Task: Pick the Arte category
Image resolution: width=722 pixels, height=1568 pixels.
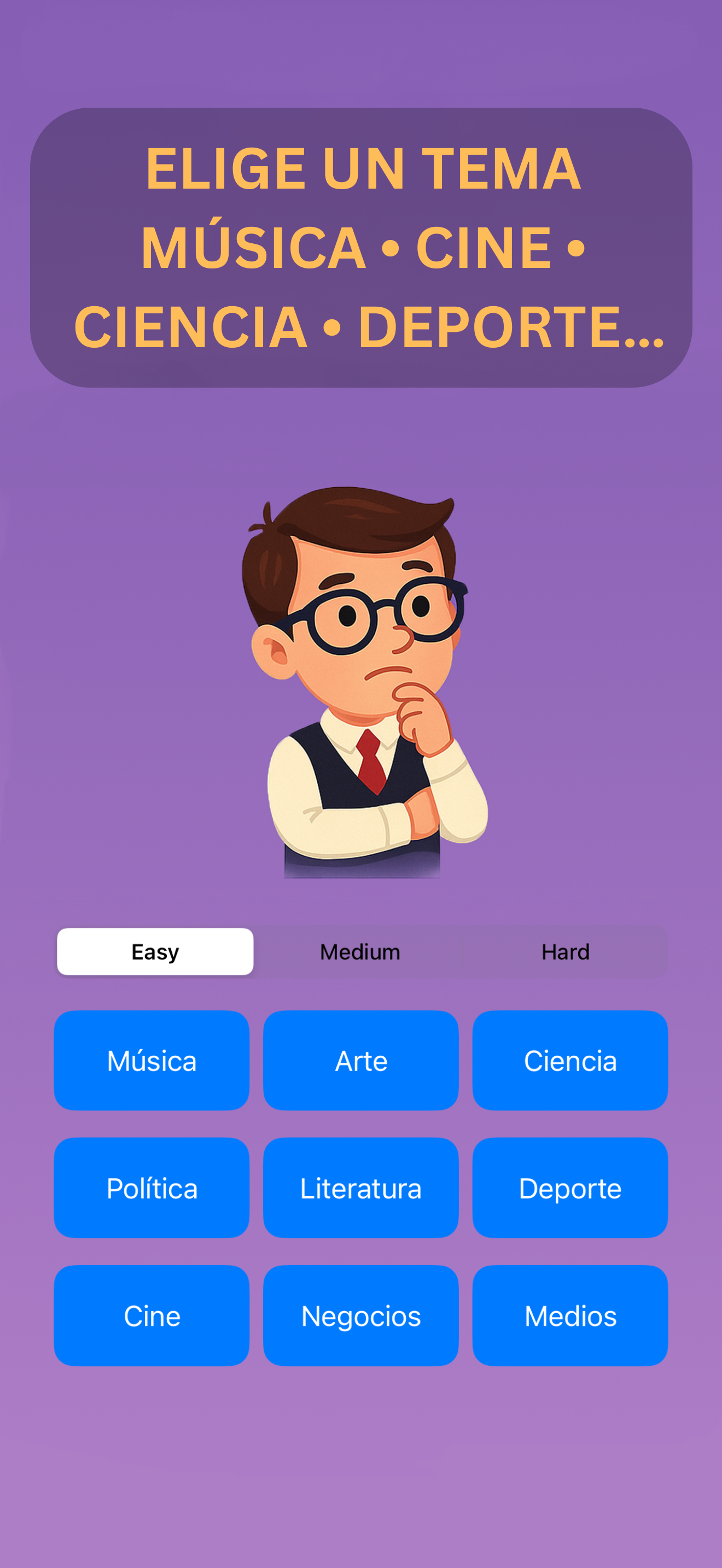Action: [x=361, y=1060]
